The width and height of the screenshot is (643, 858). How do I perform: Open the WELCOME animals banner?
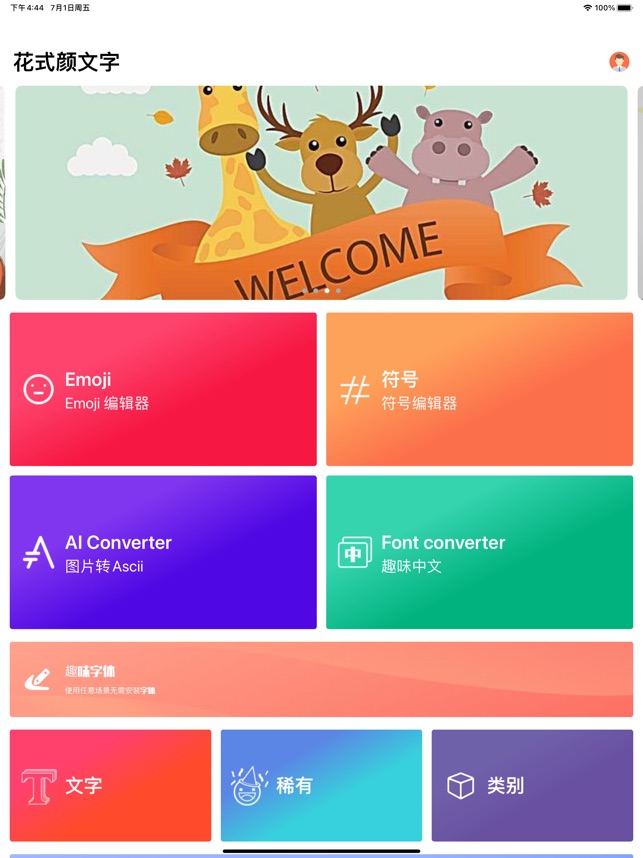coord(321,192)
